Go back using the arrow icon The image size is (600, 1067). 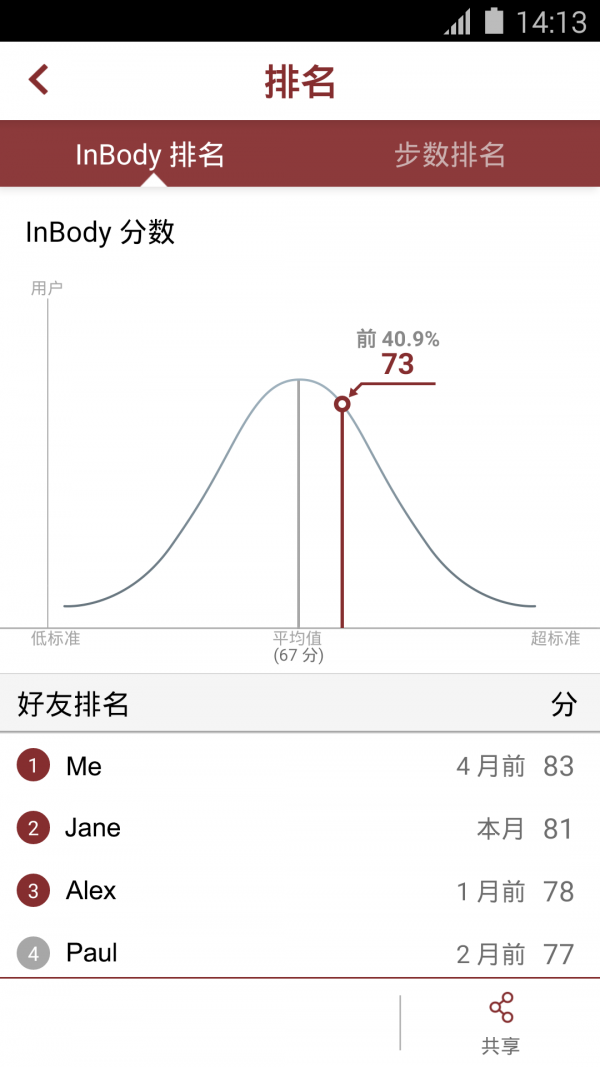point(38,80)
